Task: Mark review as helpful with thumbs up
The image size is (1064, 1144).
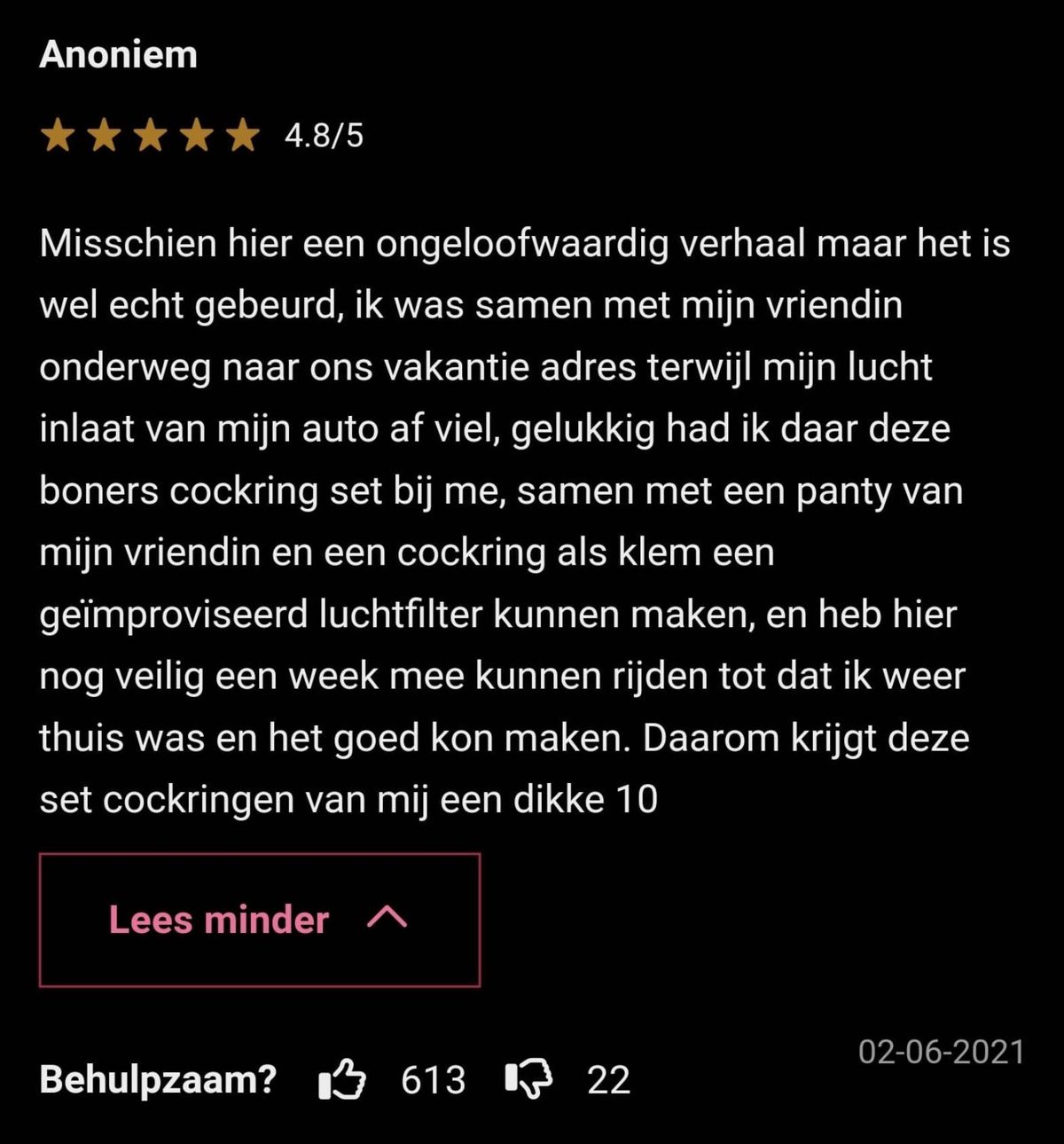Action: 342,1080
